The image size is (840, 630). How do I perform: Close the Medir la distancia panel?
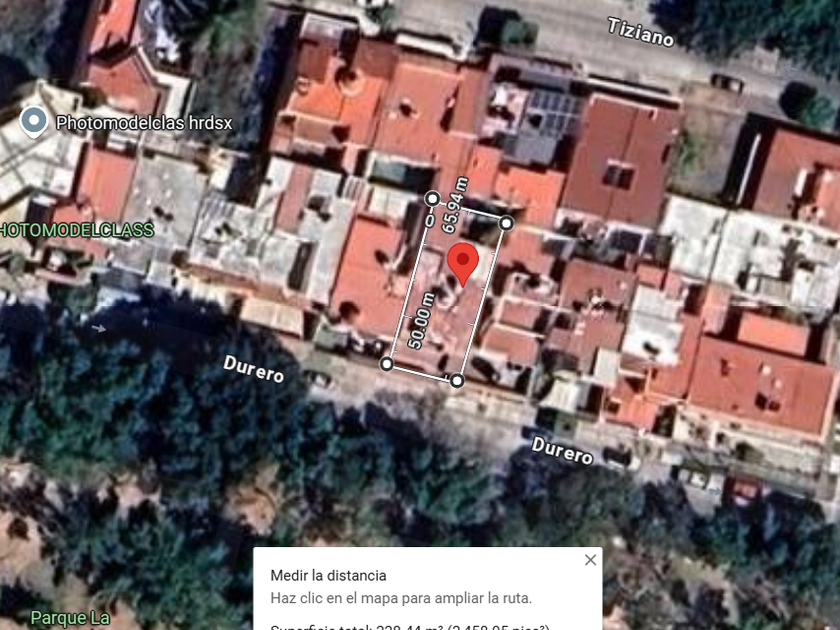[590, 560]
